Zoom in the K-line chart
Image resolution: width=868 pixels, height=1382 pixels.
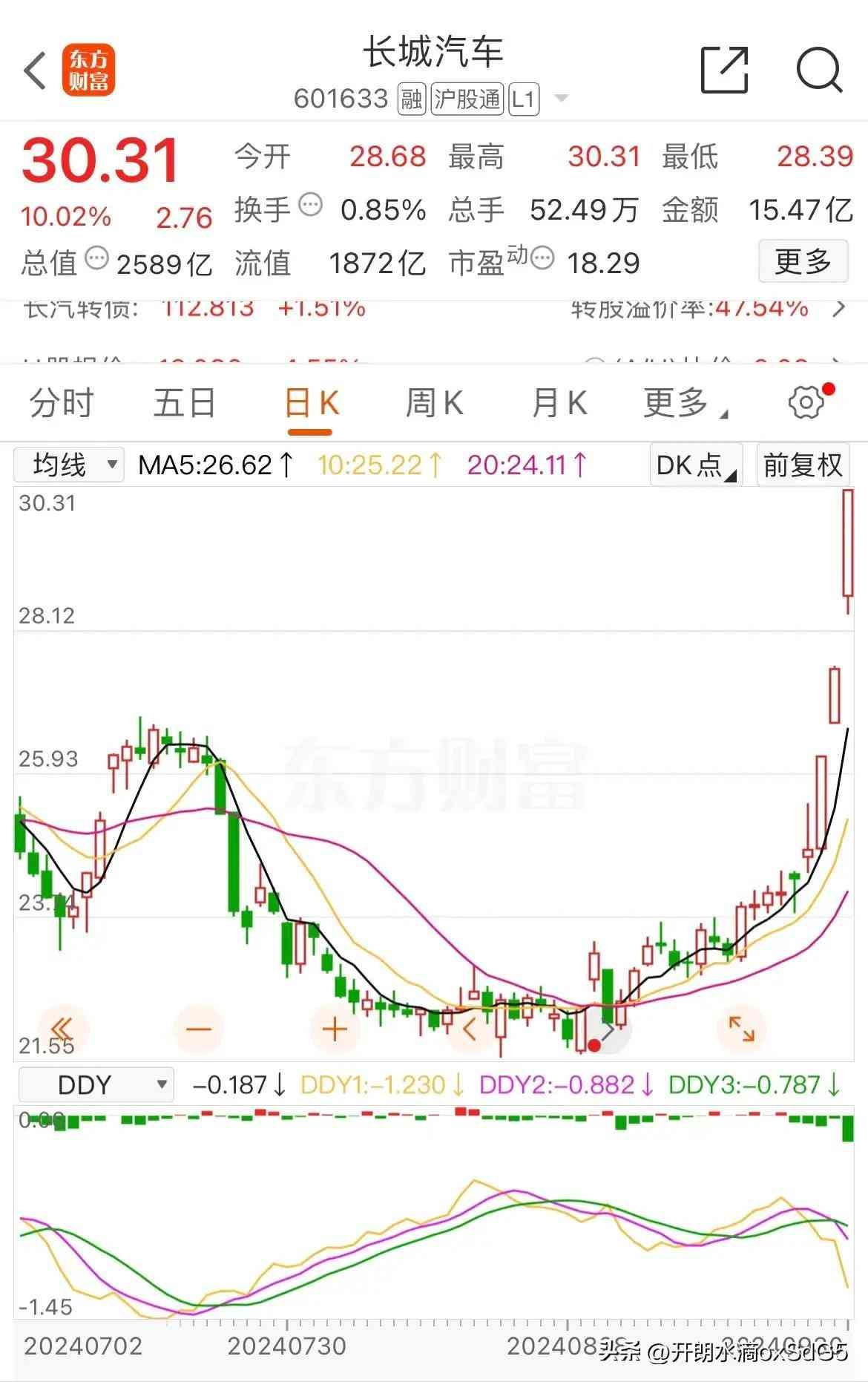pyautogui.click(x=335, y=1029)
